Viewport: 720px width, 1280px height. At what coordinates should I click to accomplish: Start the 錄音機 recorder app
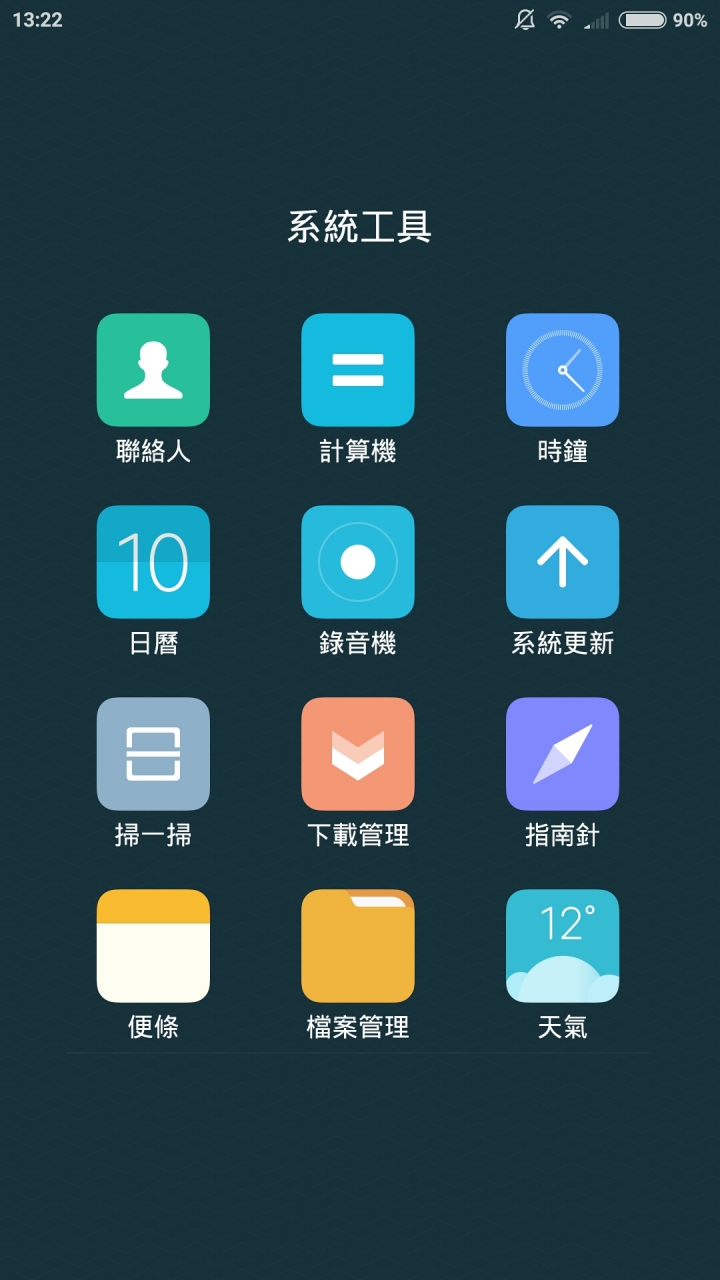point(358,562)
